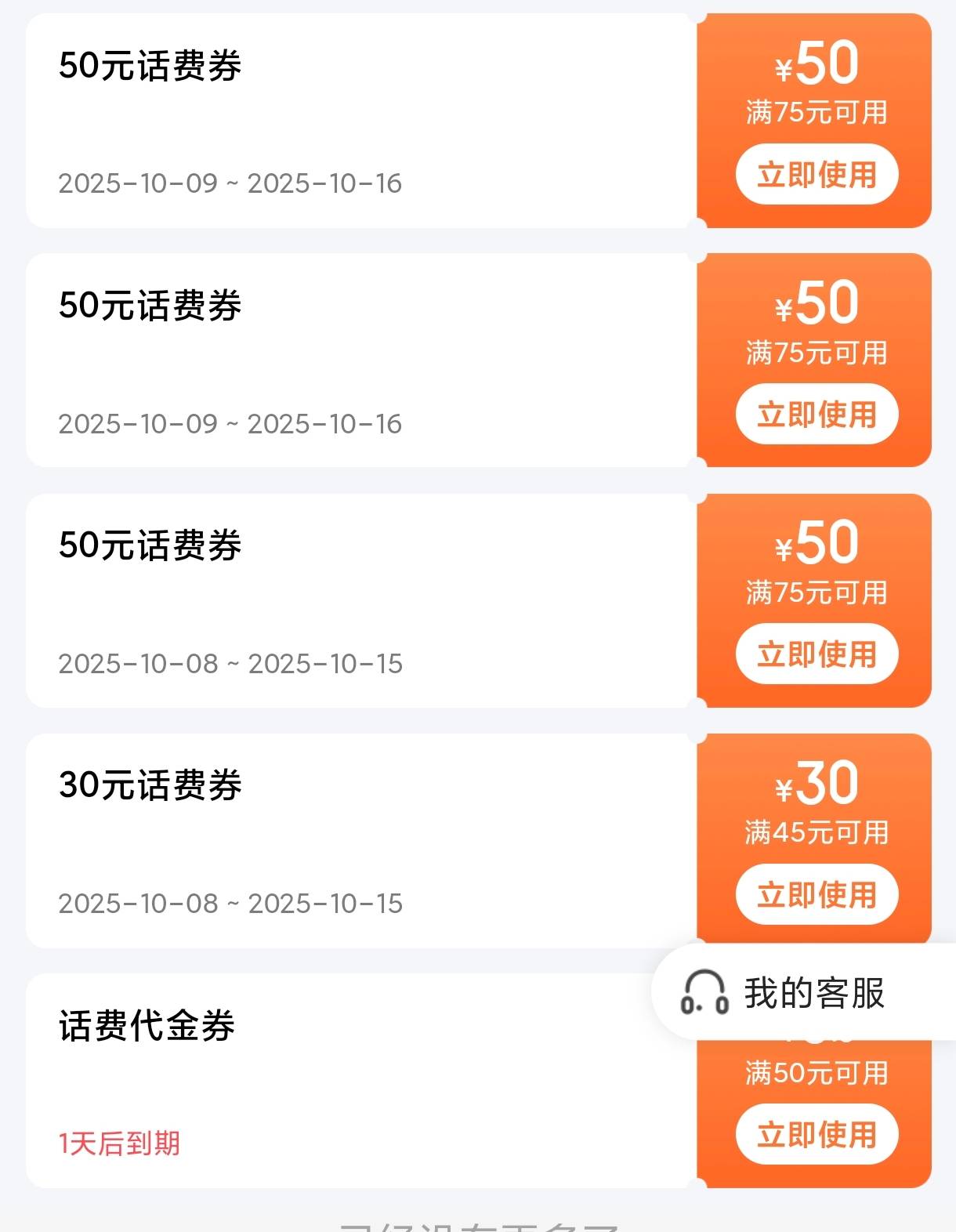This screenshot has width=956, height=1232.
Task: Tap 立即使用 on the 话费代金券 coupon
Action: [x=817, y=1134]
